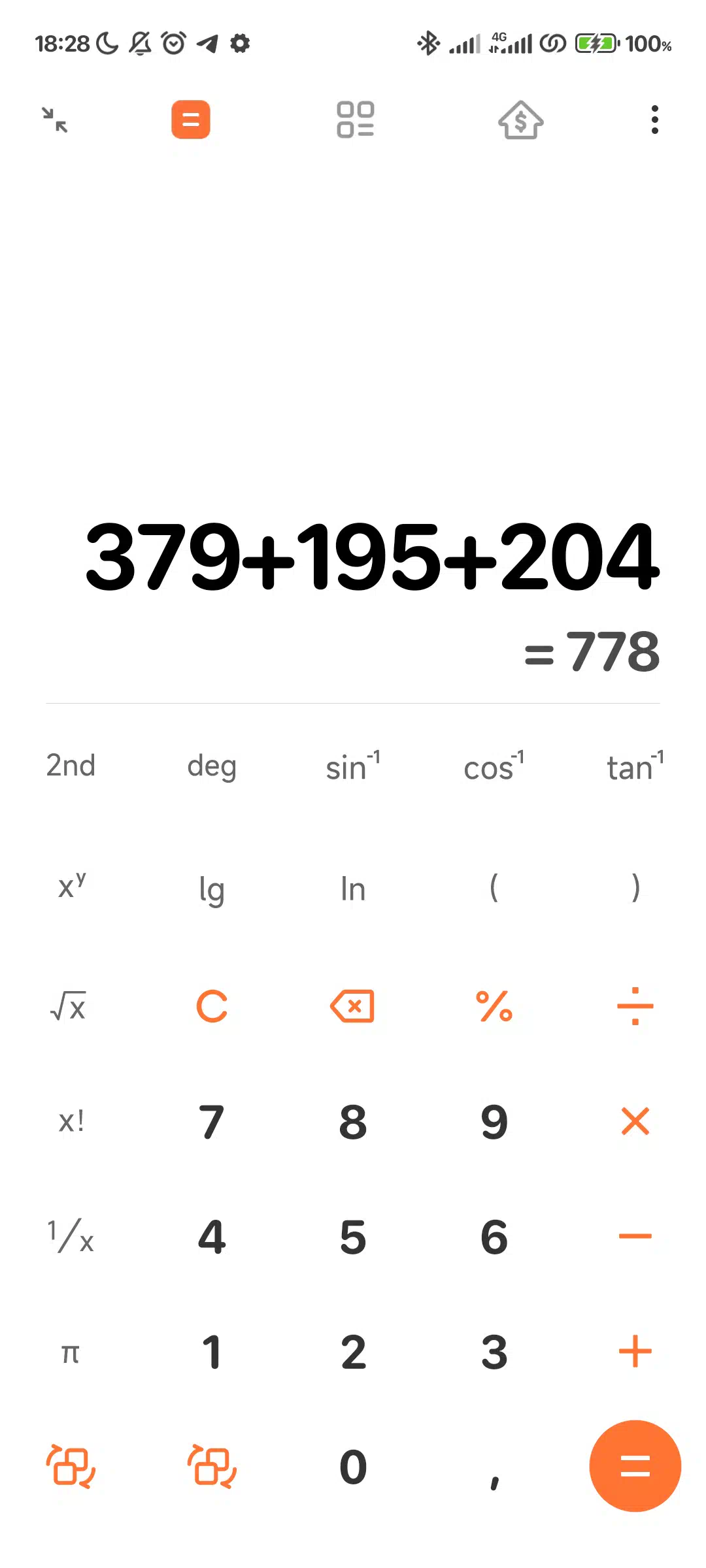Open the converter grid tab
This screenshot has width=706, height=1568.
355,120
